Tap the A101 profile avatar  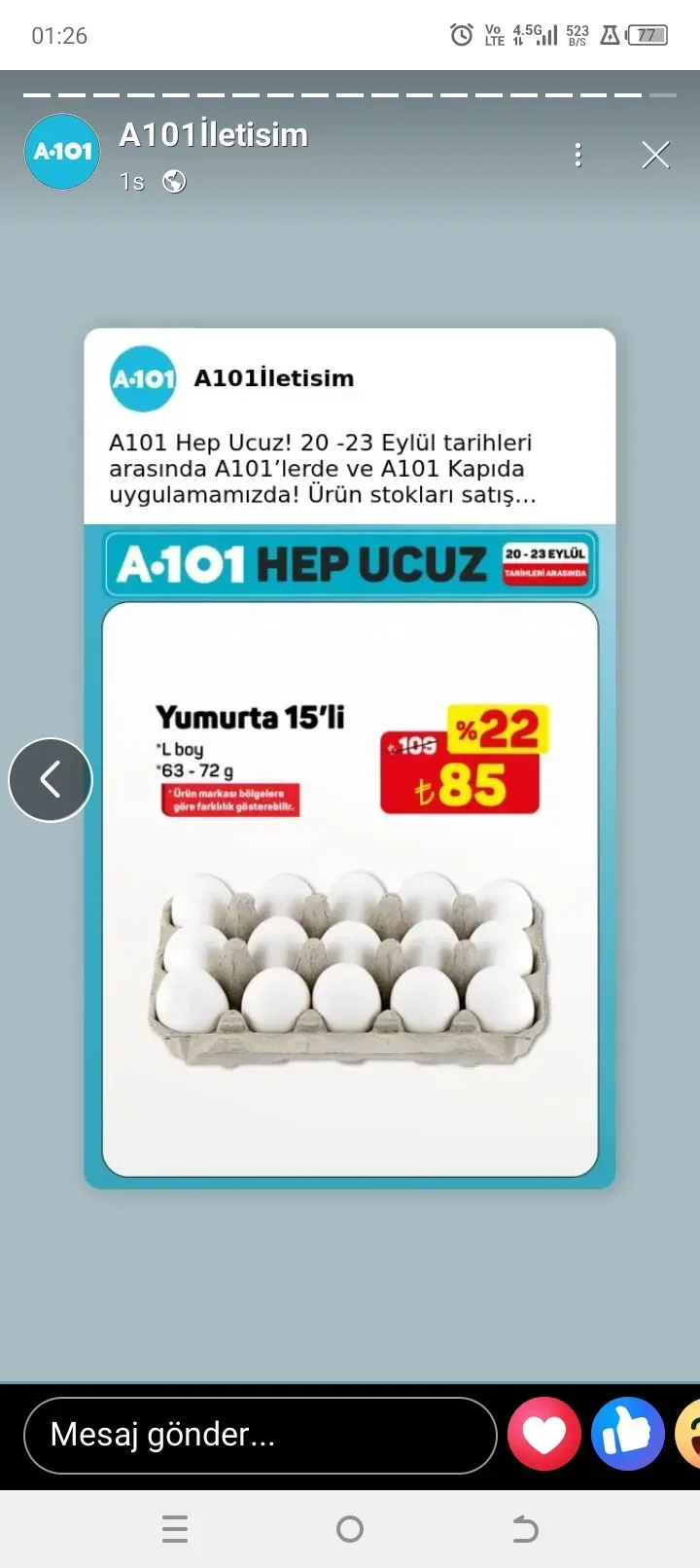coord(61,152)
